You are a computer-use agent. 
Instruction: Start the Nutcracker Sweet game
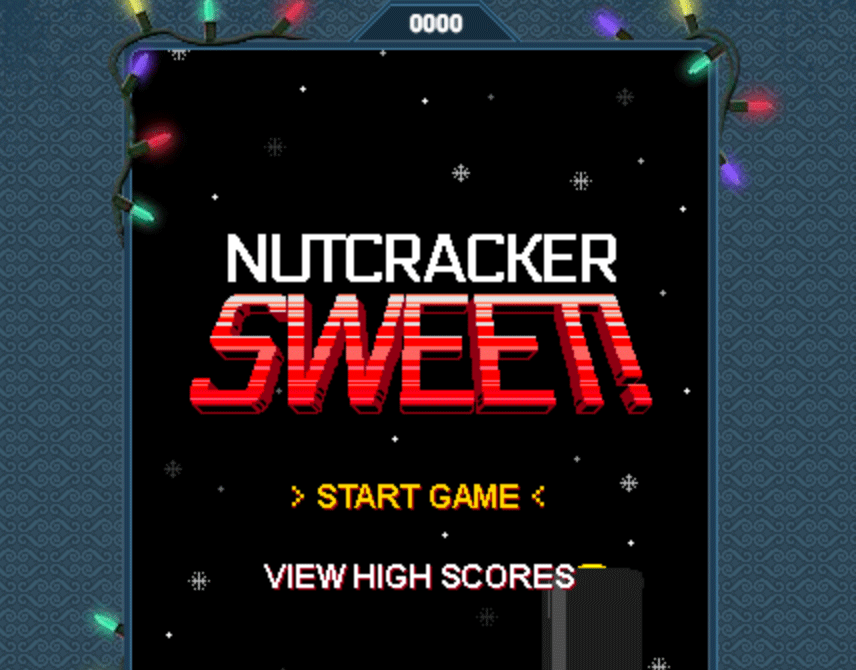pyautogui.click(x=417, y=496)
